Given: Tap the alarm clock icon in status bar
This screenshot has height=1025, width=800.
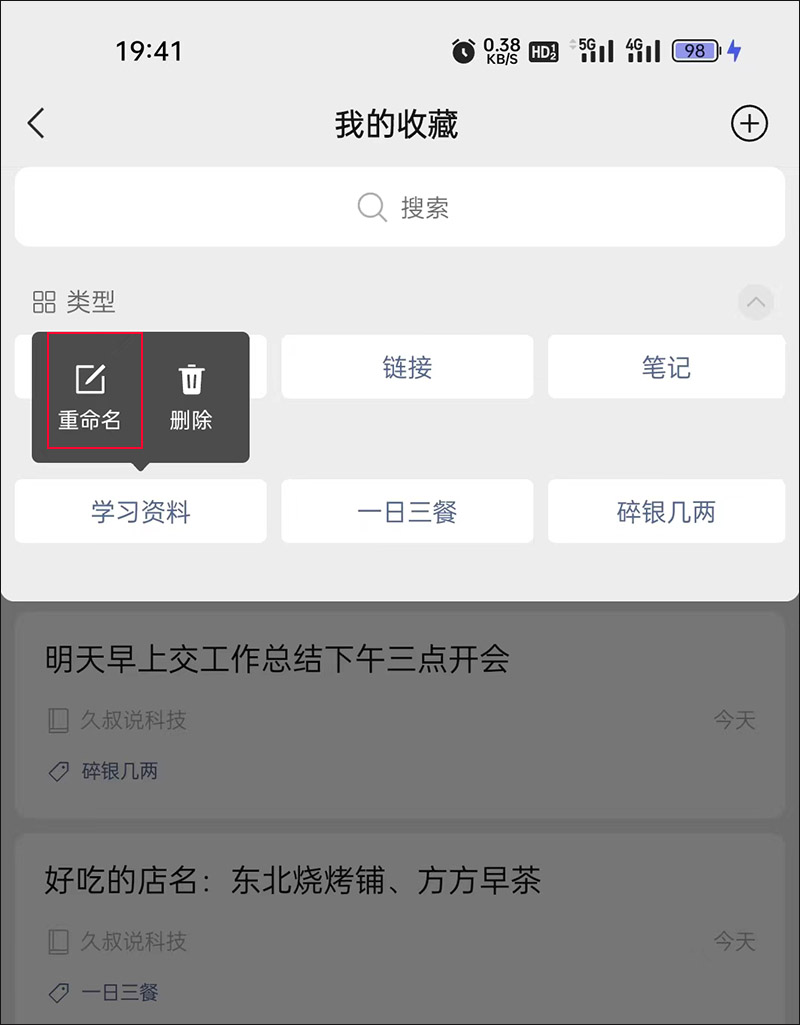Looking at the screenshot, I should click(463, 51).
